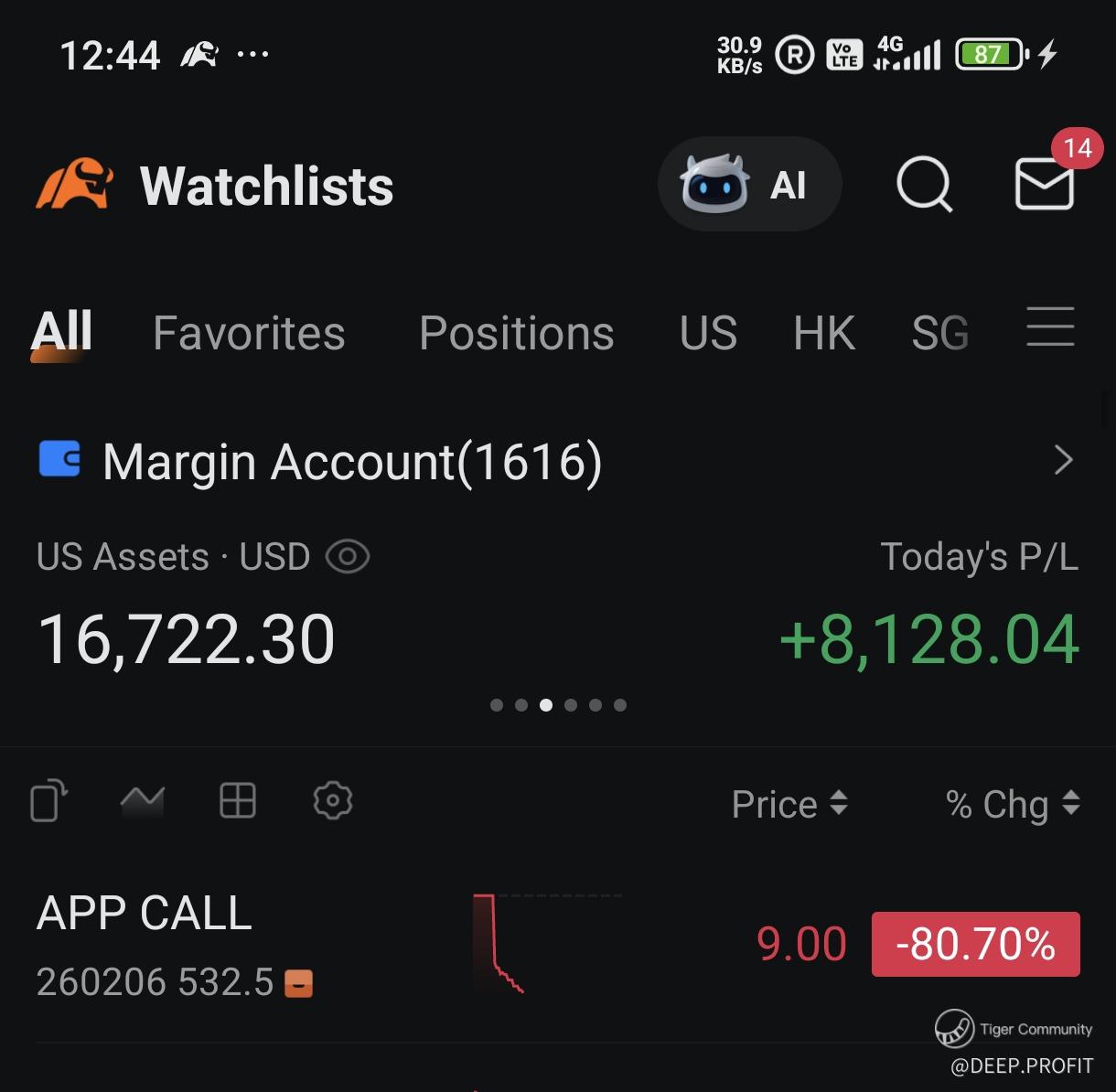This screenshot has width=1116, height=1092.
Task: Open the watchlist tabs menu
Action: tap(1050, 327)
